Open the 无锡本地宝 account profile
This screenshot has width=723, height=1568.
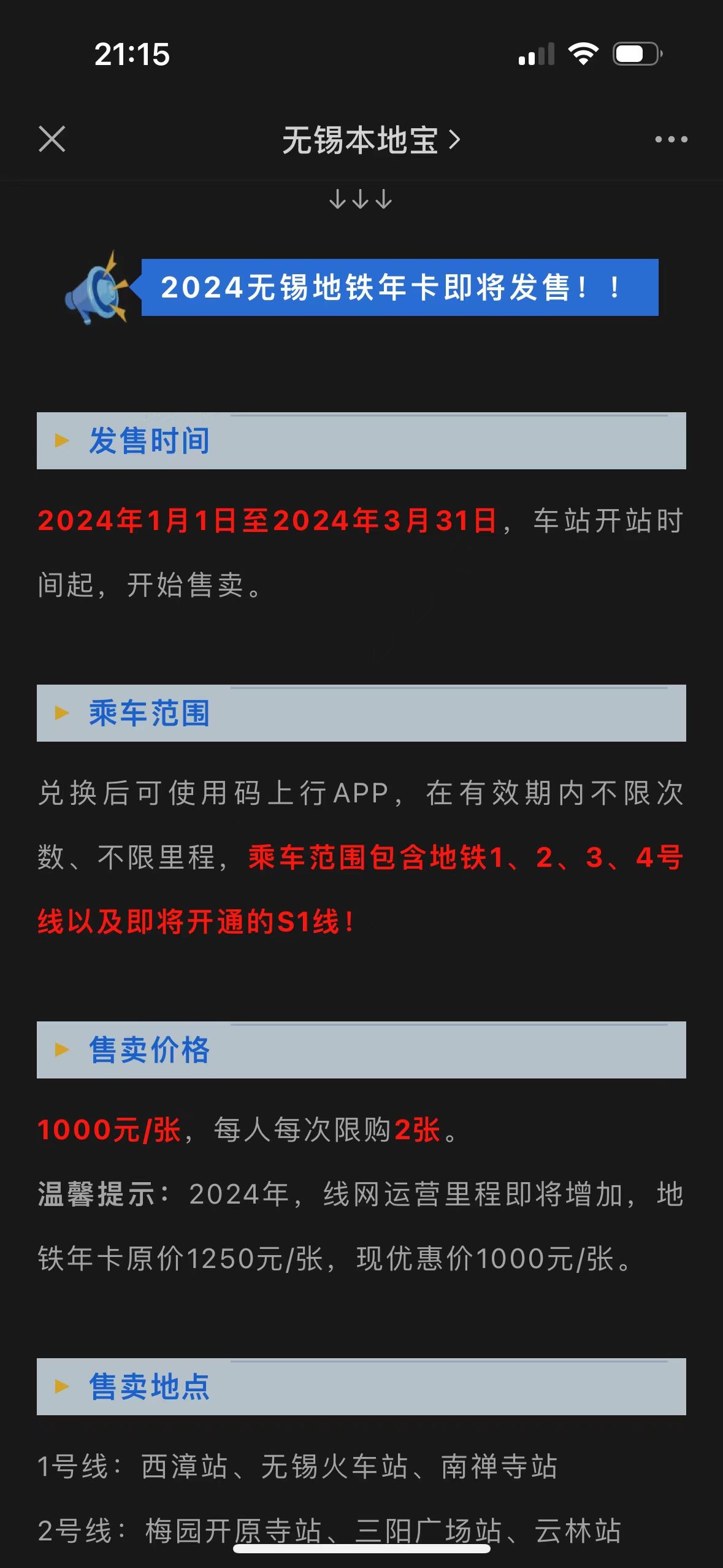[370, 140]
